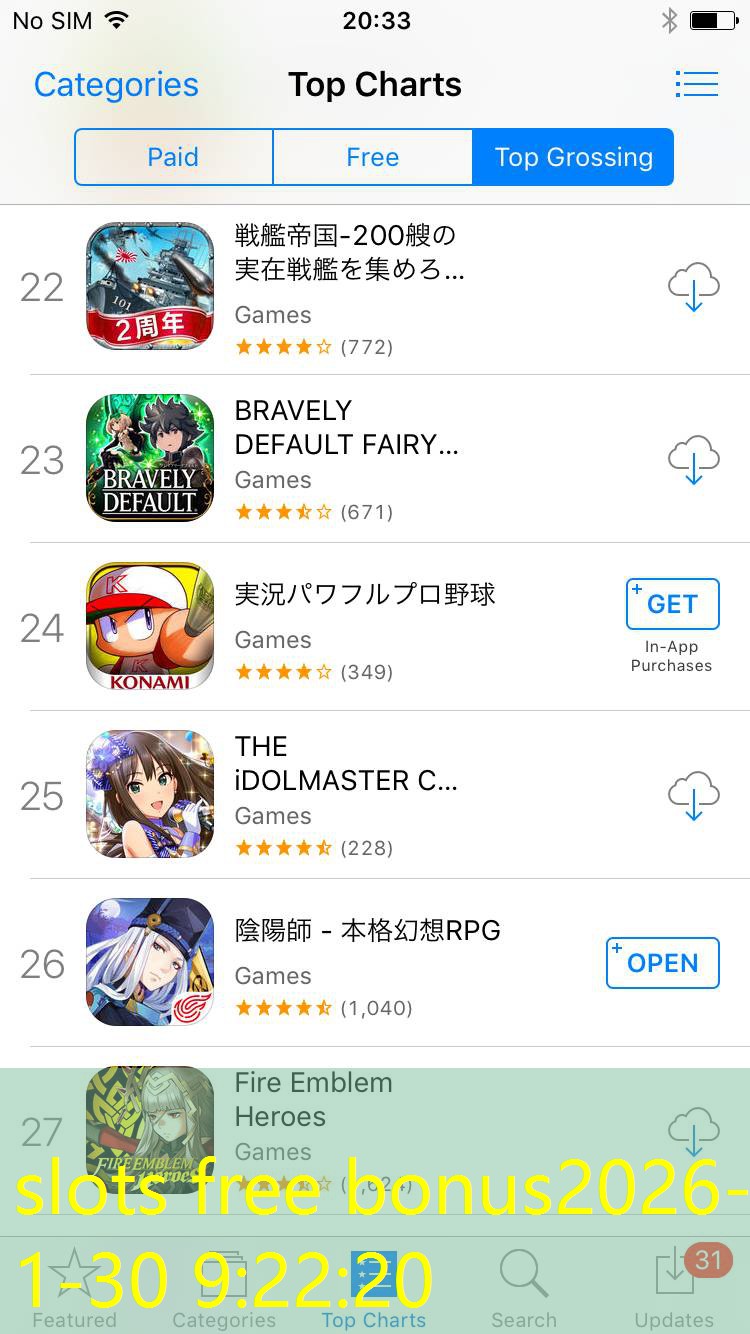Download 戦艦帝国 via cloud icon

tap(693, 287)
